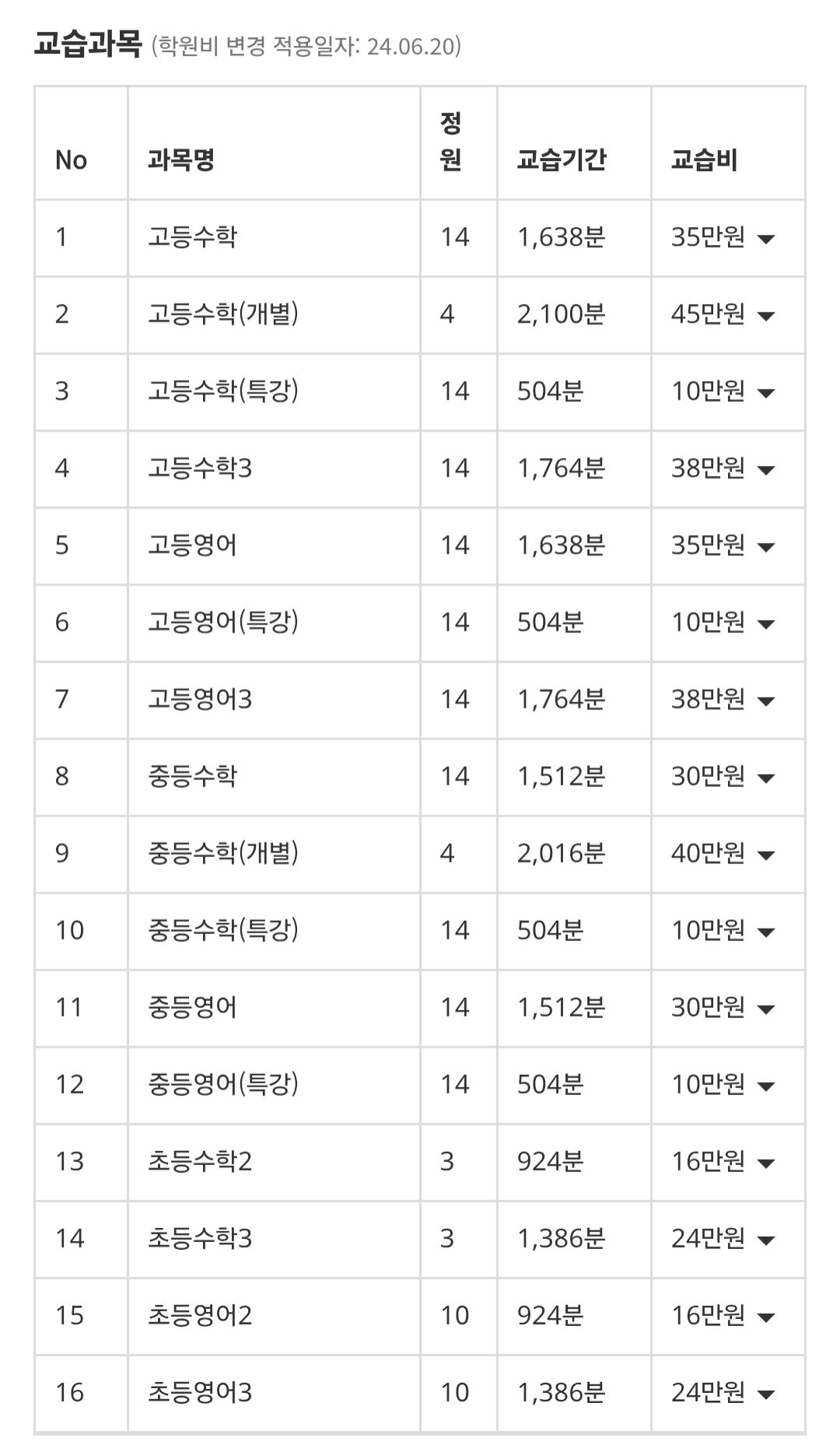Open the 40만원 details for 중등수학(개별)
This screenshot has width=840, height=1445.
(x=765, y=855)
